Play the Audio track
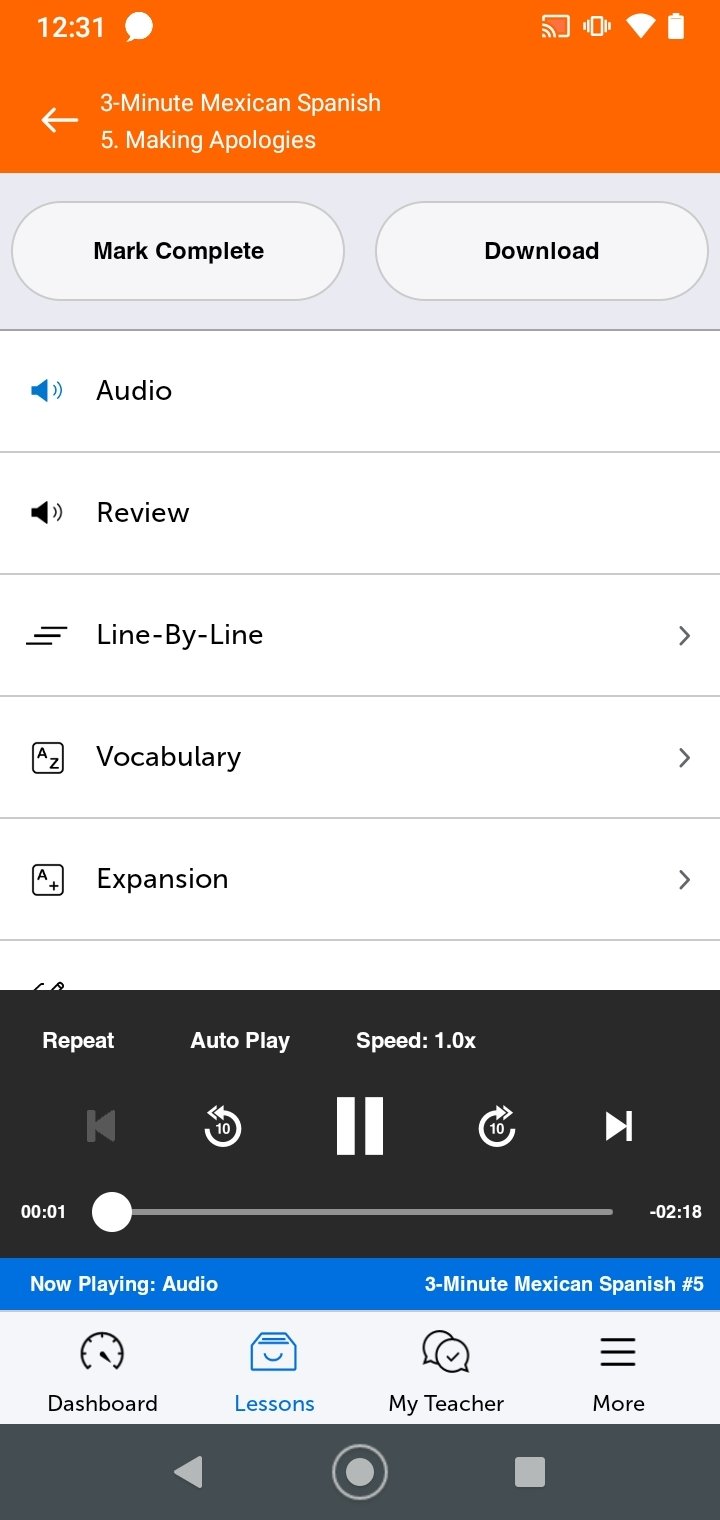The image size is (720, 1520). 360,391
